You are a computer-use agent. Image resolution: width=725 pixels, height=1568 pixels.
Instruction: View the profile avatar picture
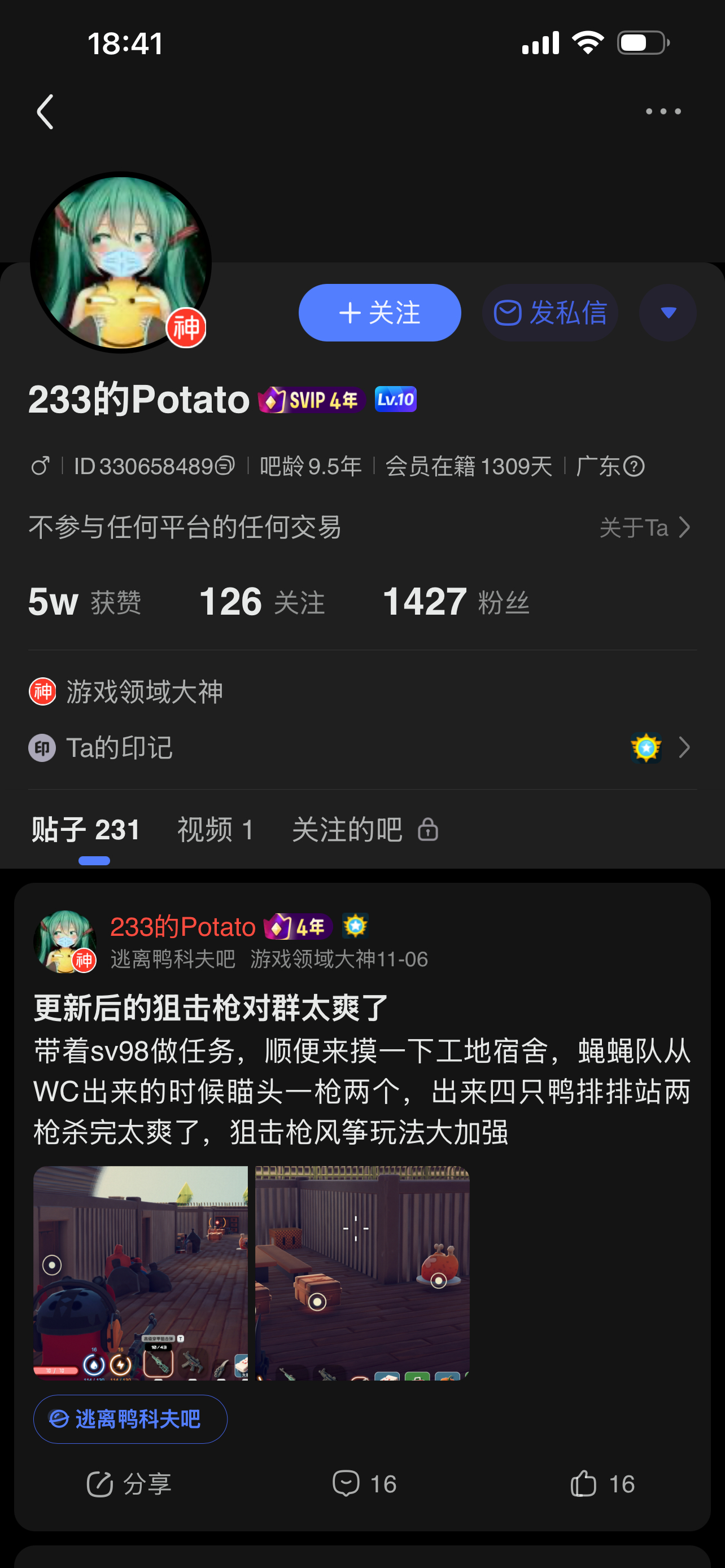(x=120, y=262)
